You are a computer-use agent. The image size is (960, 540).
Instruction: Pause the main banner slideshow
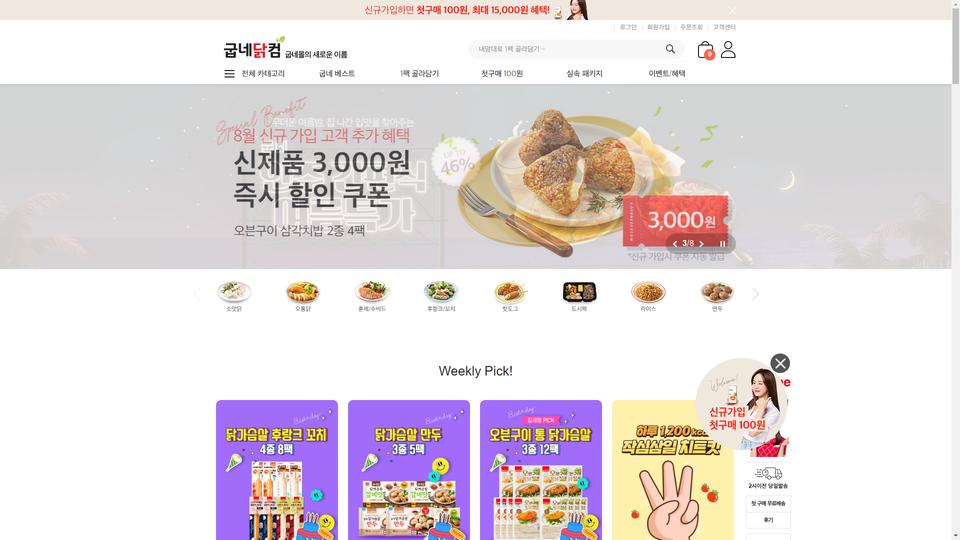coord(723,244)
